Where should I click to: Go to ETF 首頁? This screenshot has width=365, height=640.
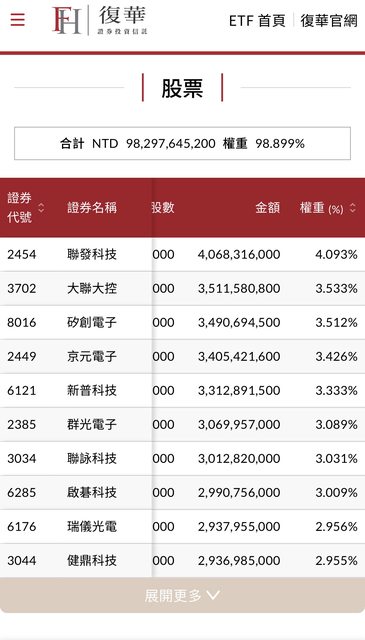257,20
